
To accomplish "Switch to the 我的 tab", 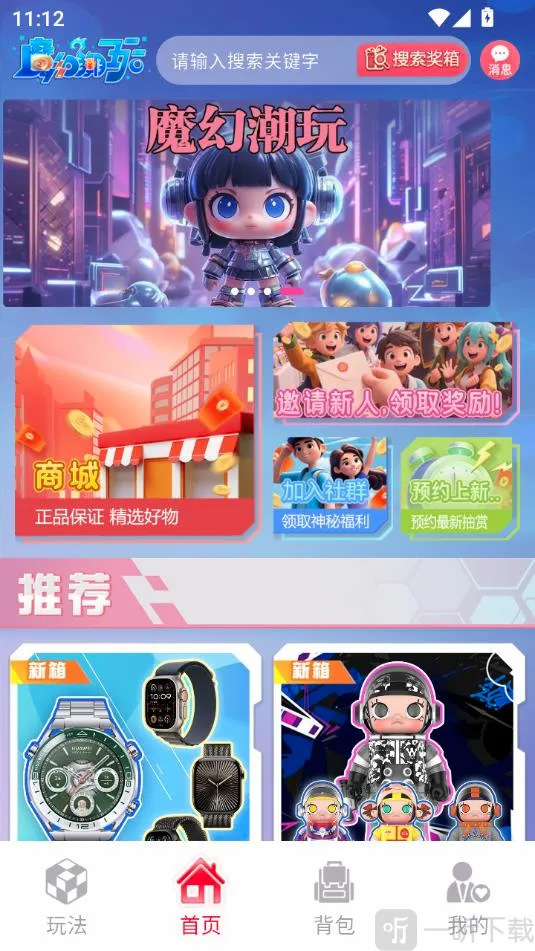I will point(468,896).
